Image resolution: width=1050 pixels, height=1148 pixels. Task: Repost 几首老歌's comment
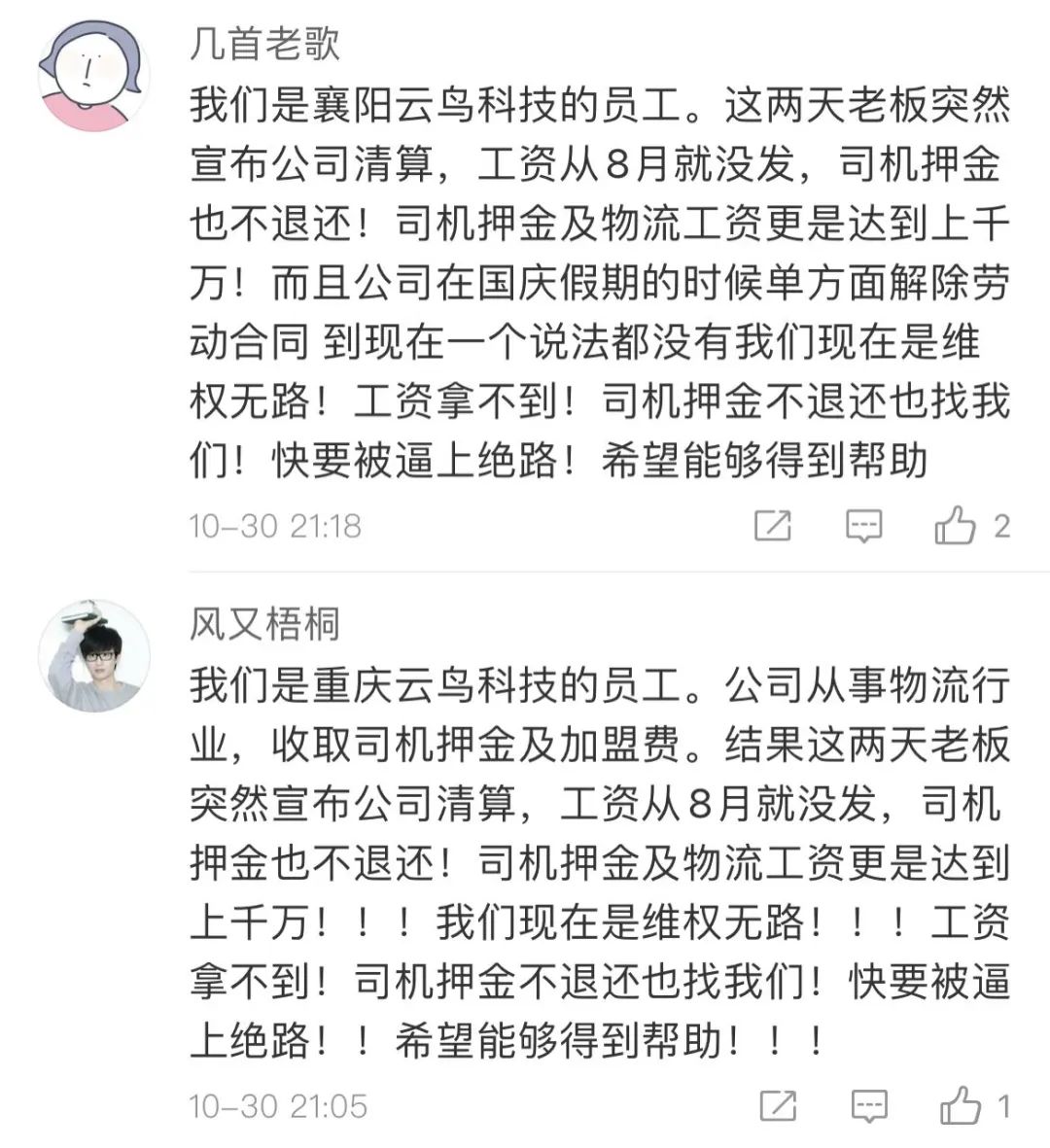[x=773, y=526]
